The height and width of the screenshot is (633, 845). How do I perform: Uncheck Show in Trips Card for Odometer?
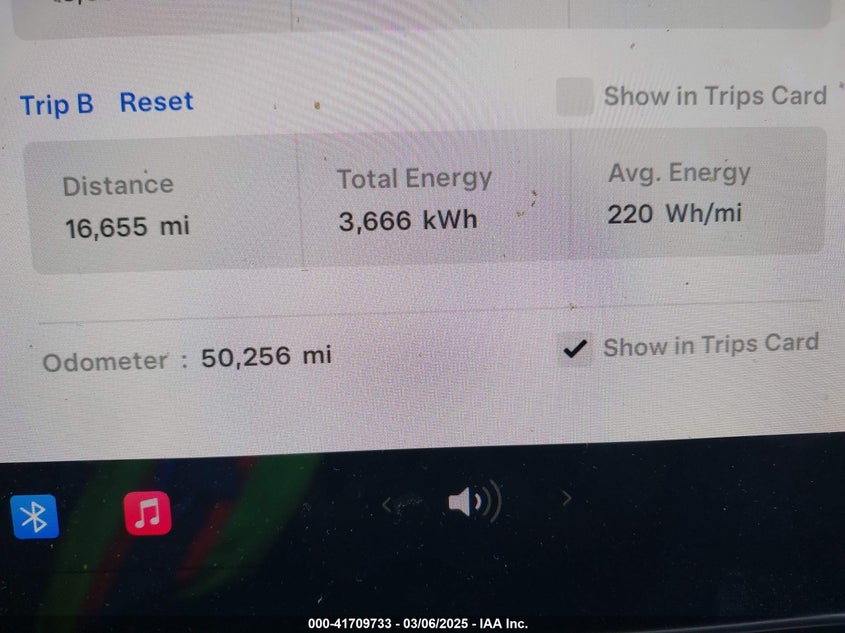574,348
